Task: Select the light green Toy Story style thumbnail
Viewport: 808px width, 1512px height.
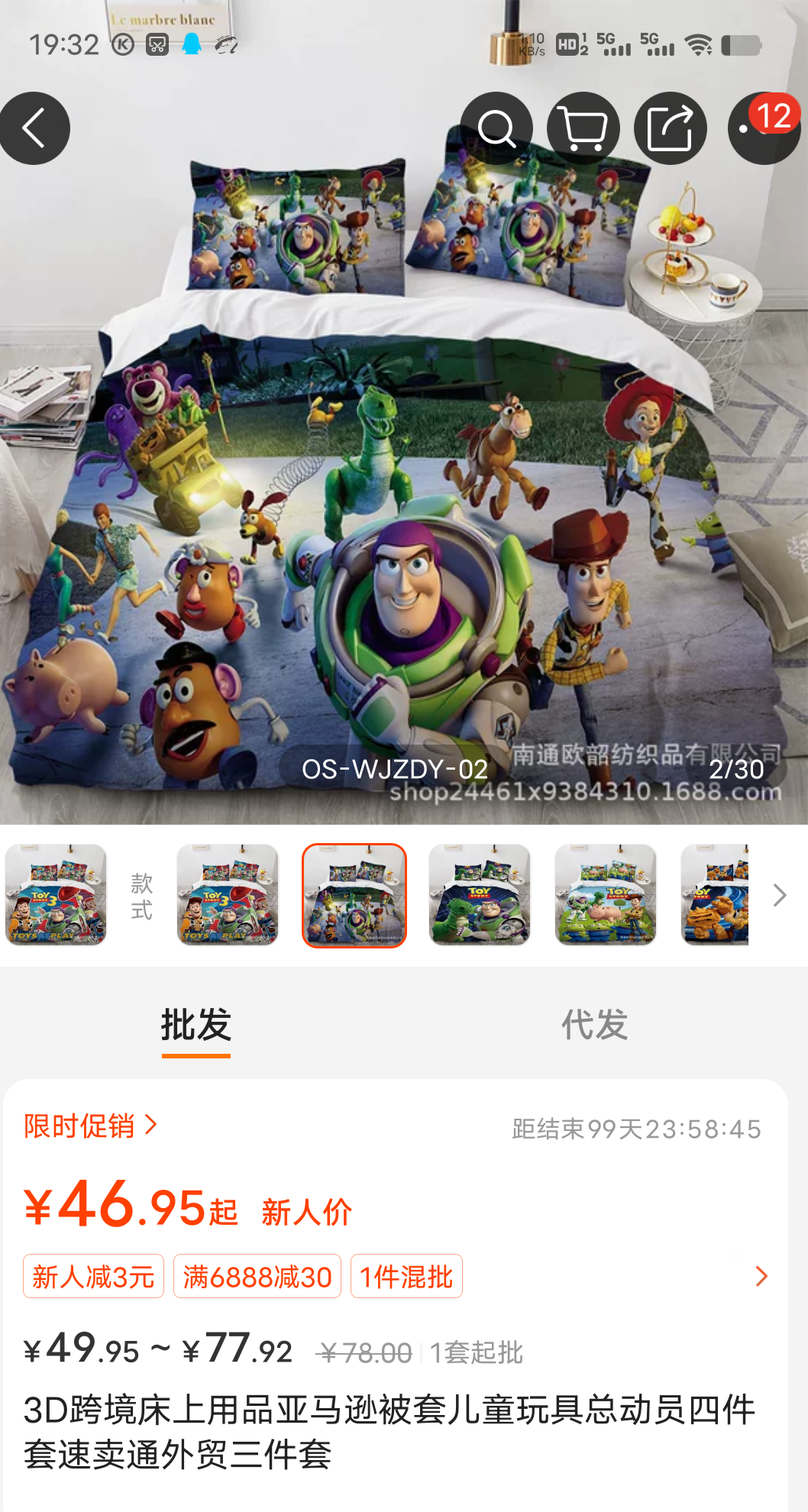Action: click(606, 895)
